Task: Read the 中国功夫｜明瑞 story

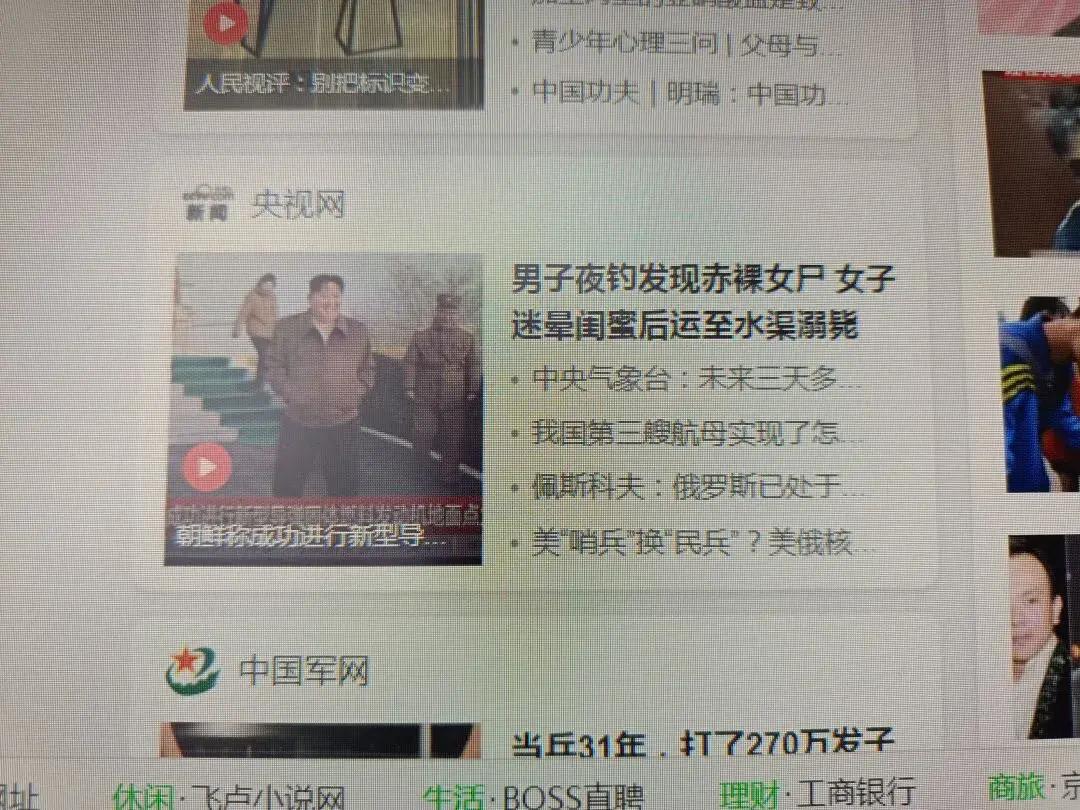Action: [x=690, y=92]
